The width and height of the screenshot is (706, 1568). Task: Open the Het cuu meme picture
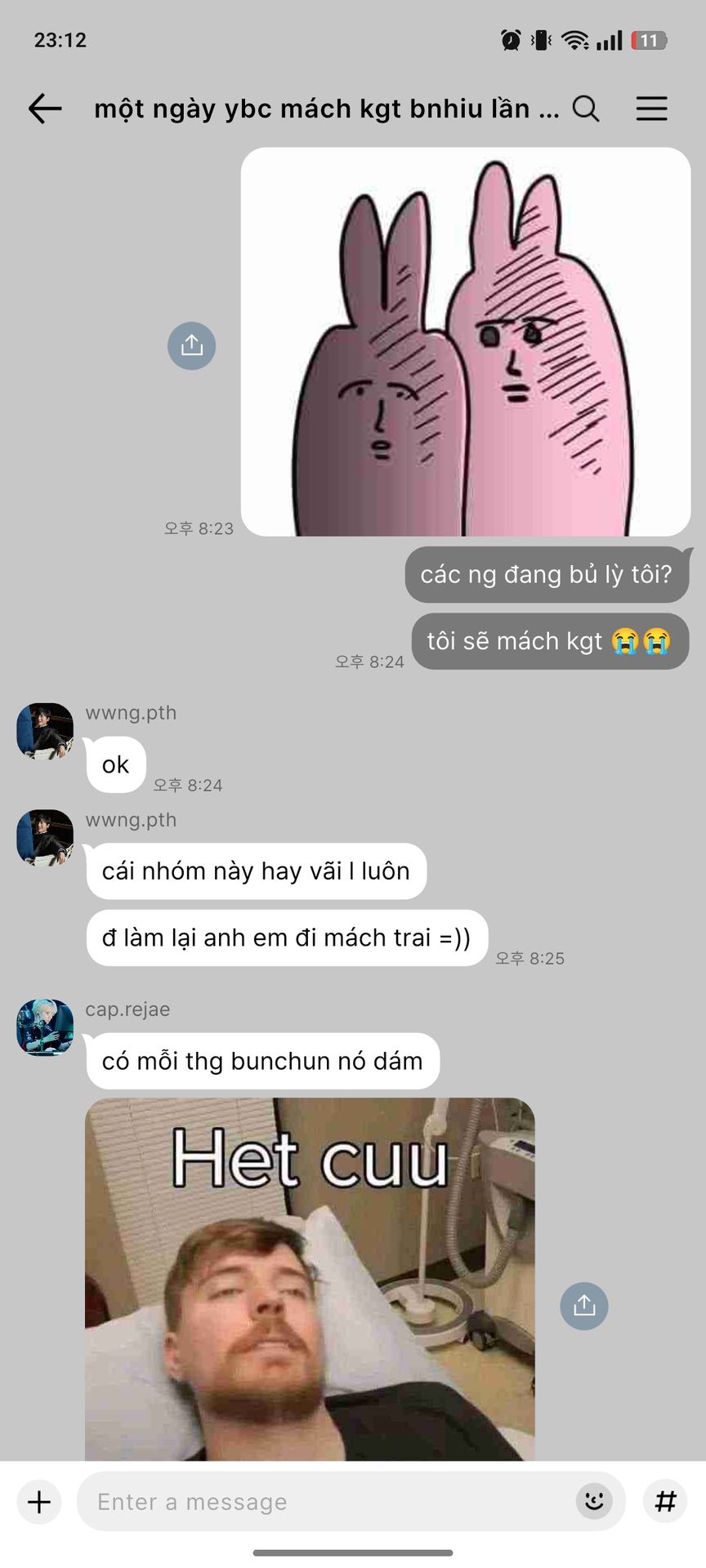[x=310, y=1278]
